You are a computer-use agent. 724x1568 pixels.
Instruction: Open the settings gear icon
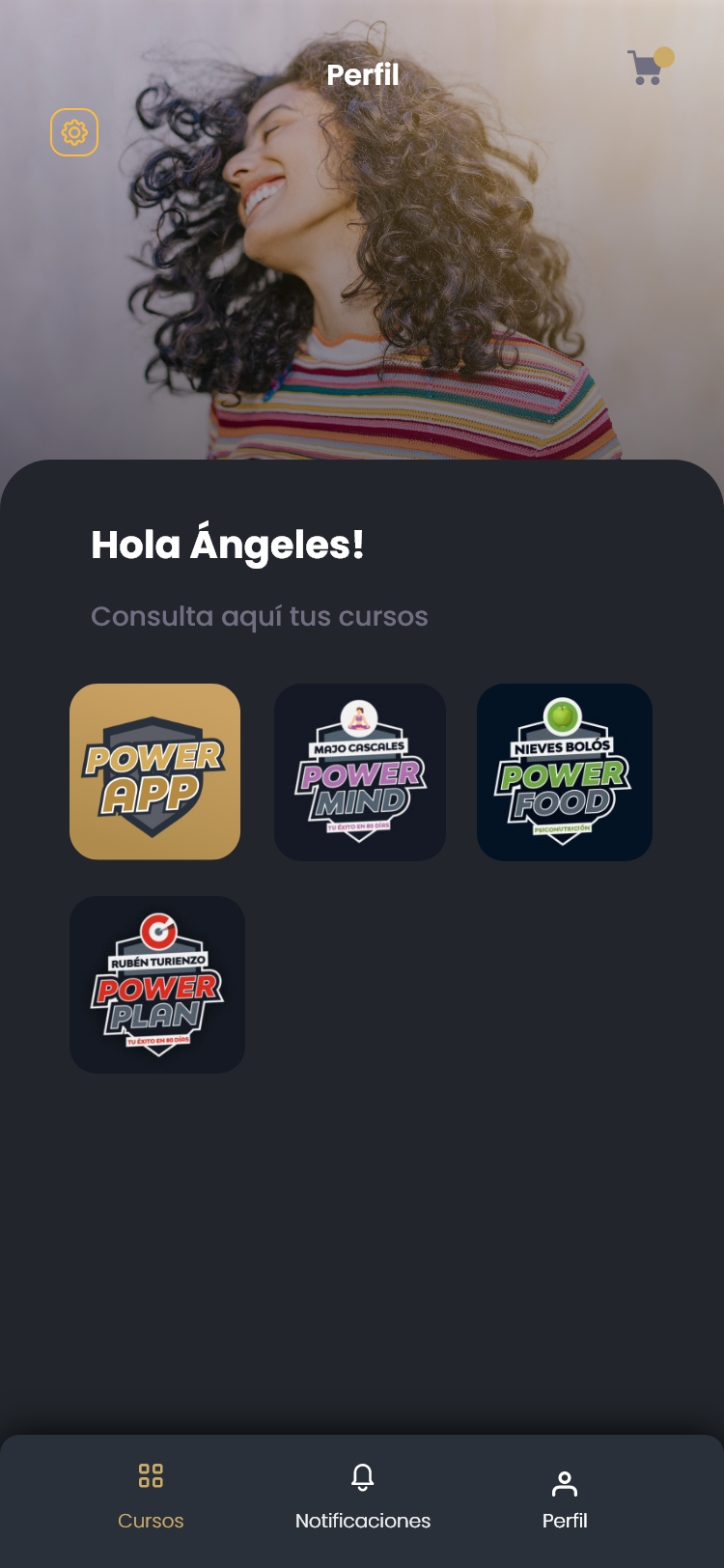(74, 132)
